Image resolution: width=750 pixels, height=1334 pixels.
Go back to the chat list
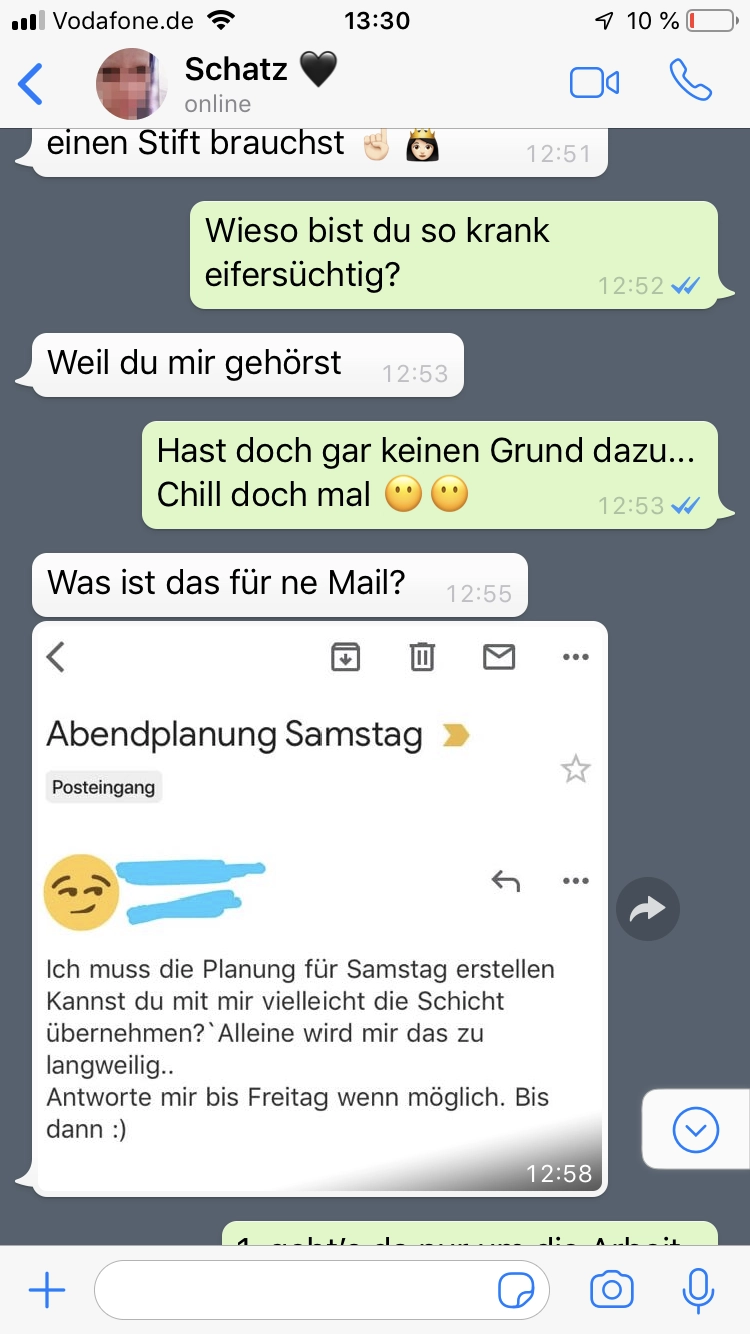click(32, 84)
